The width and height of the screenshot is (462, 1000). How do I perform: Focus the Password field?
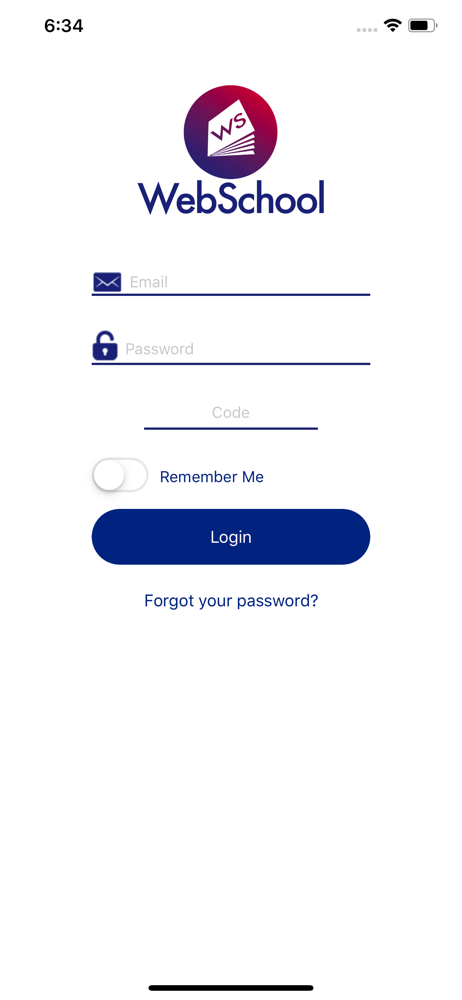coord(247,349)
